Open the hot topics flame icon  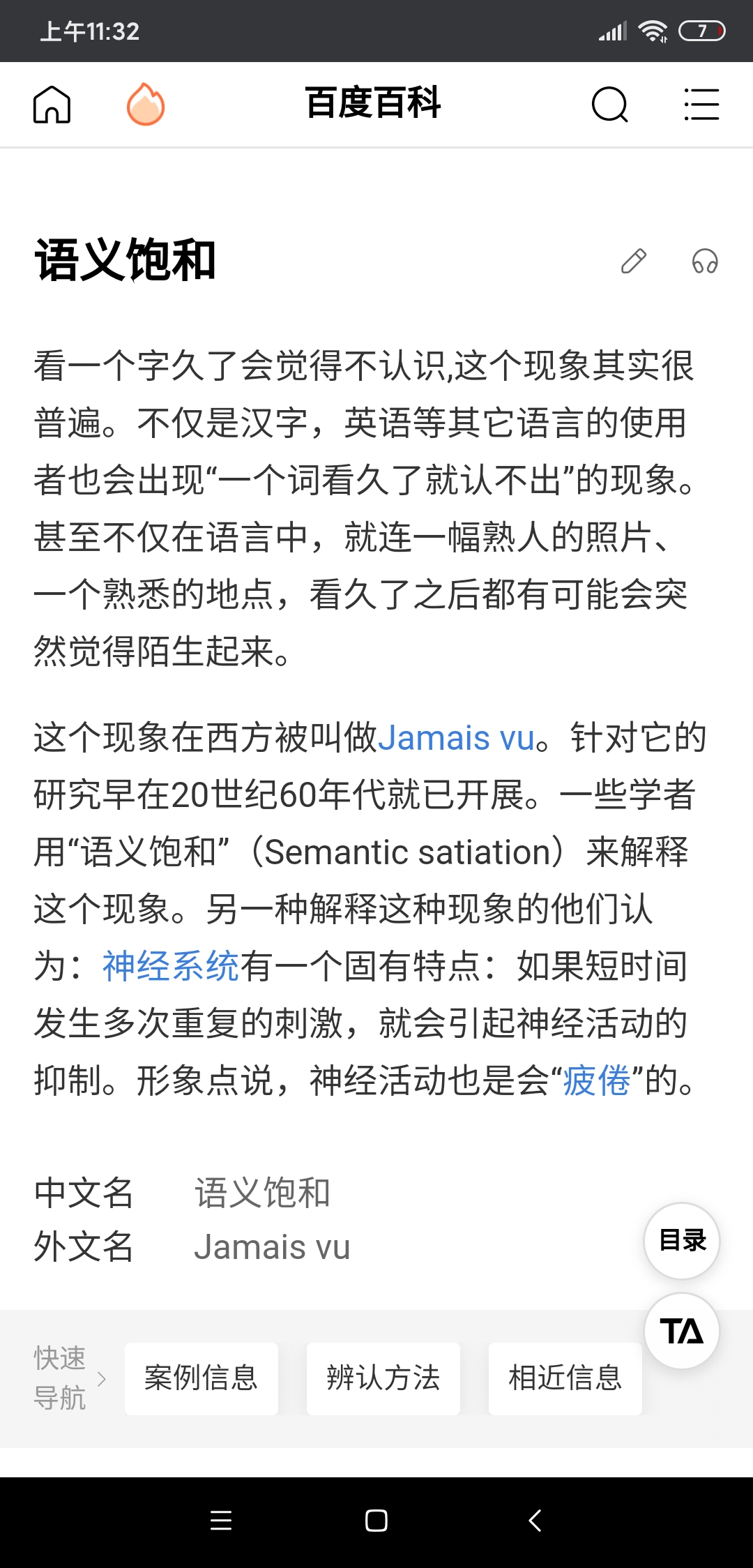[146, 105]
